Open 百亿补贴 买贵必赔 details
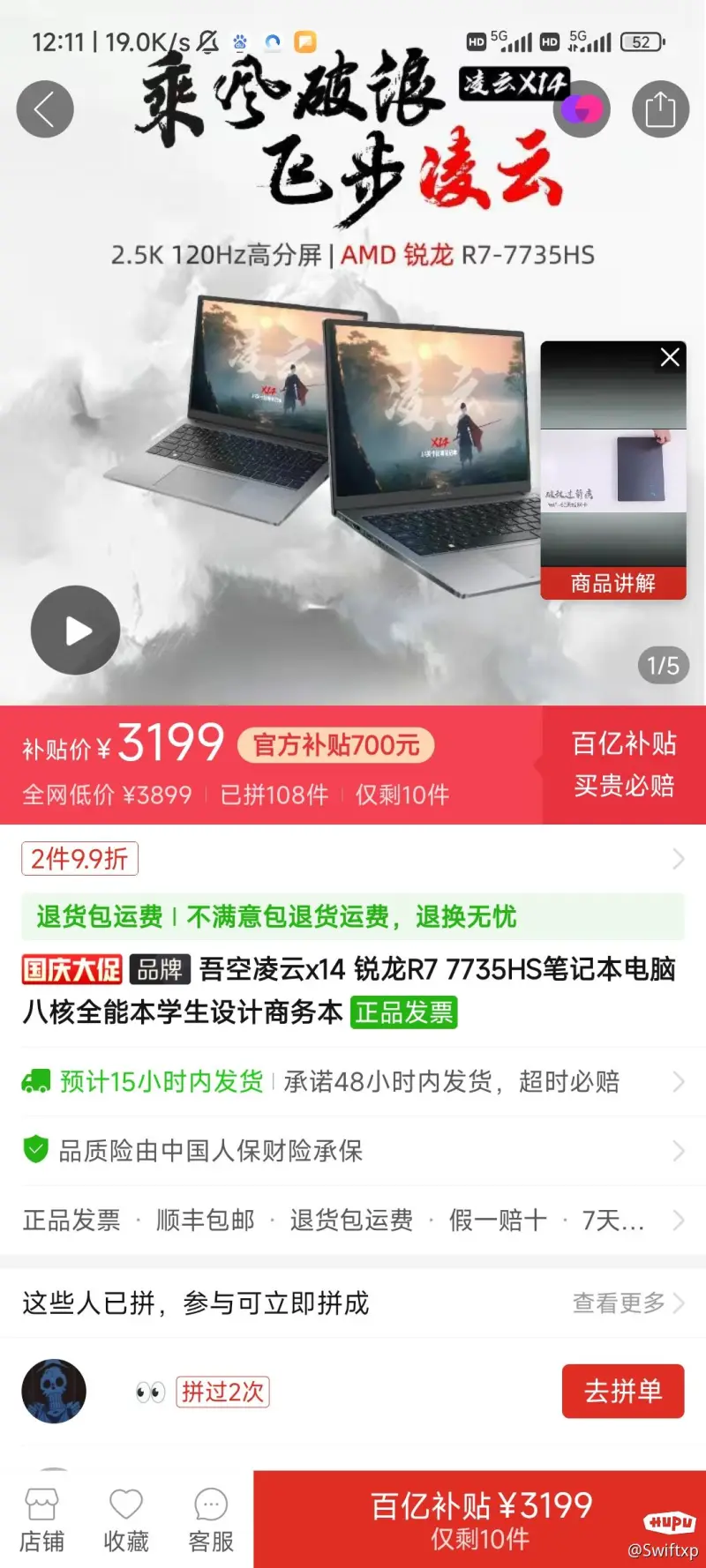 point(624,765)
